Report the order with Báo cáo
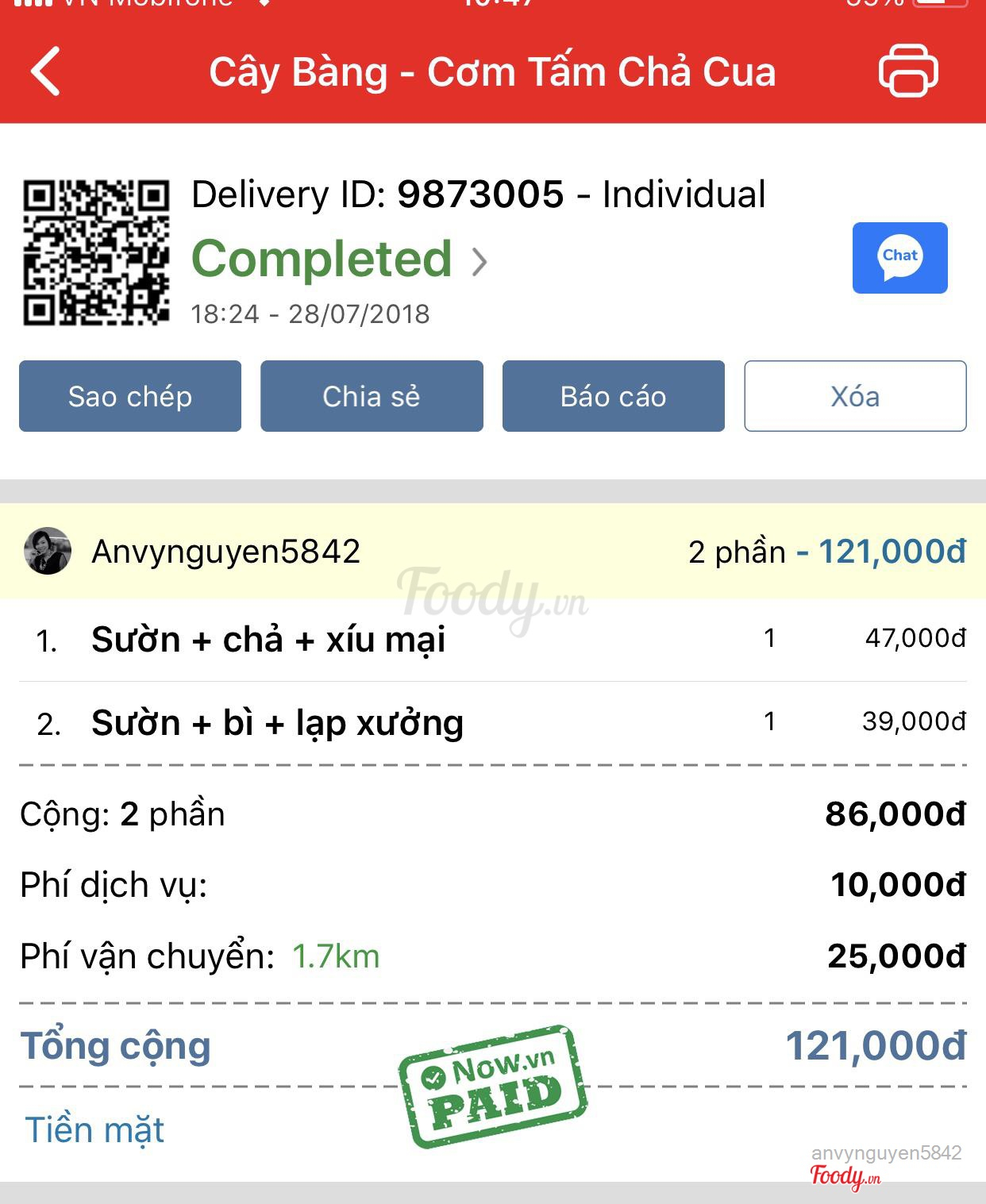 pyautogui.click(x=613, y=396)
